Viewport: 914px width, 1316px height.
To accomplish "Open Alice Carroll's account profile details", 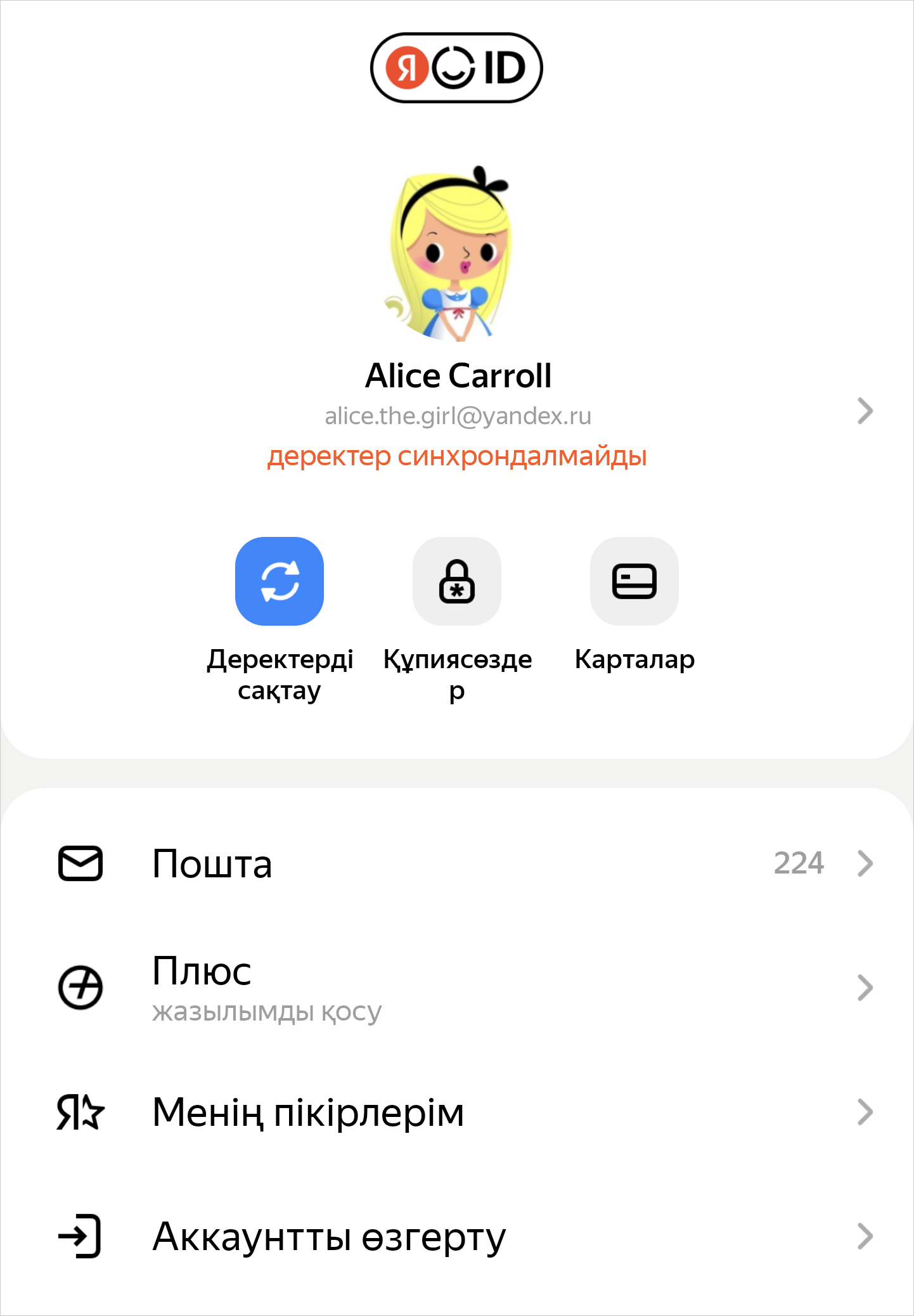I will tap(865, 411).
